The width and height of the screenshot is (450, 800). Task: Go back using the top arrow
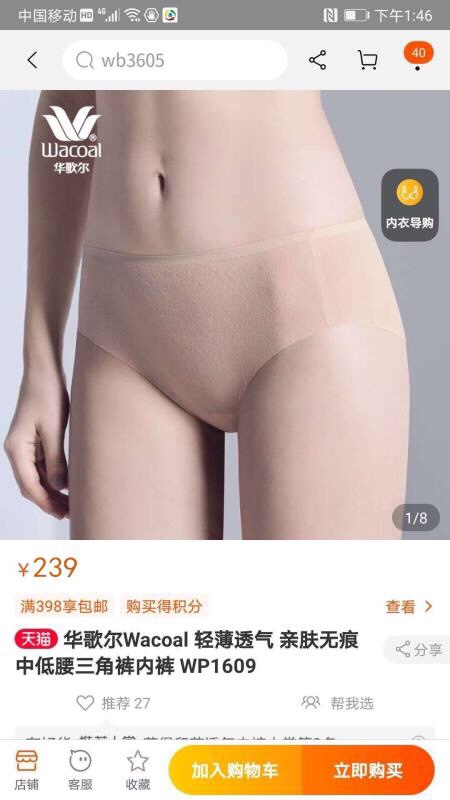tap(32, 60)
